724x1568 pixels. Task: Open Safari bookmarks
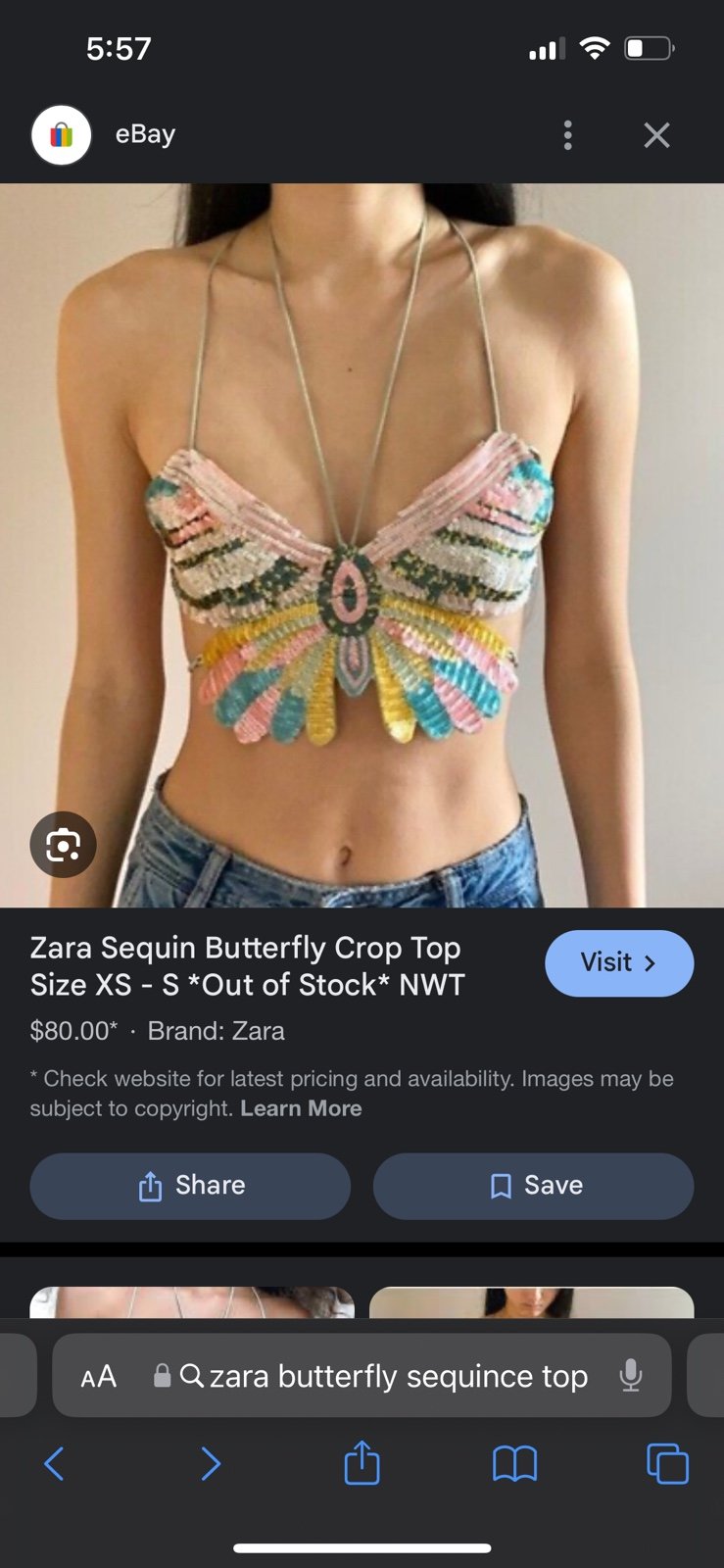(x=514, y=1464)
